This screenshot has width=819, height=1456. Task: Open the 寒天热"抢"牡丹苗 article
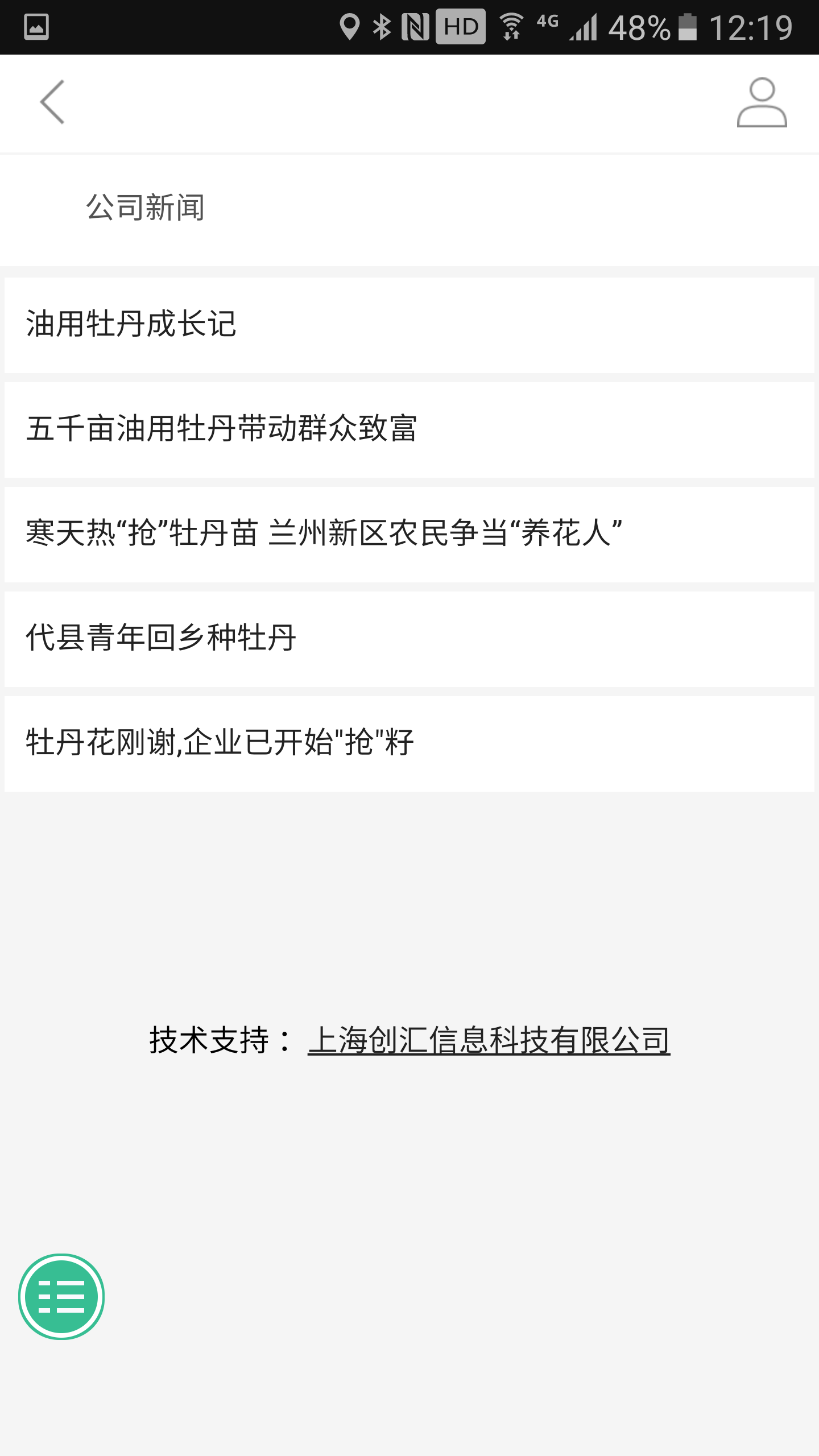click(x=409, y=534)
